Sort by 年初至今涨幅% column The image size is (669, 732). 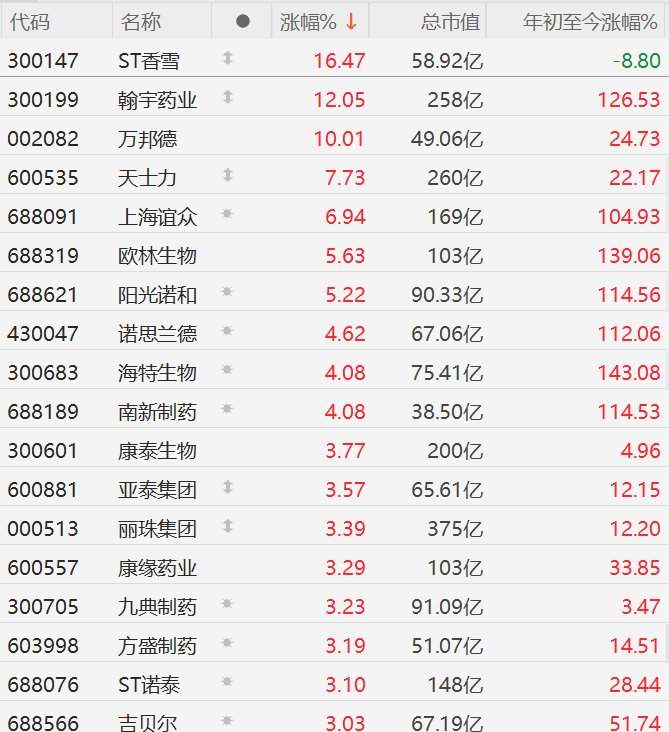[590, 22]
